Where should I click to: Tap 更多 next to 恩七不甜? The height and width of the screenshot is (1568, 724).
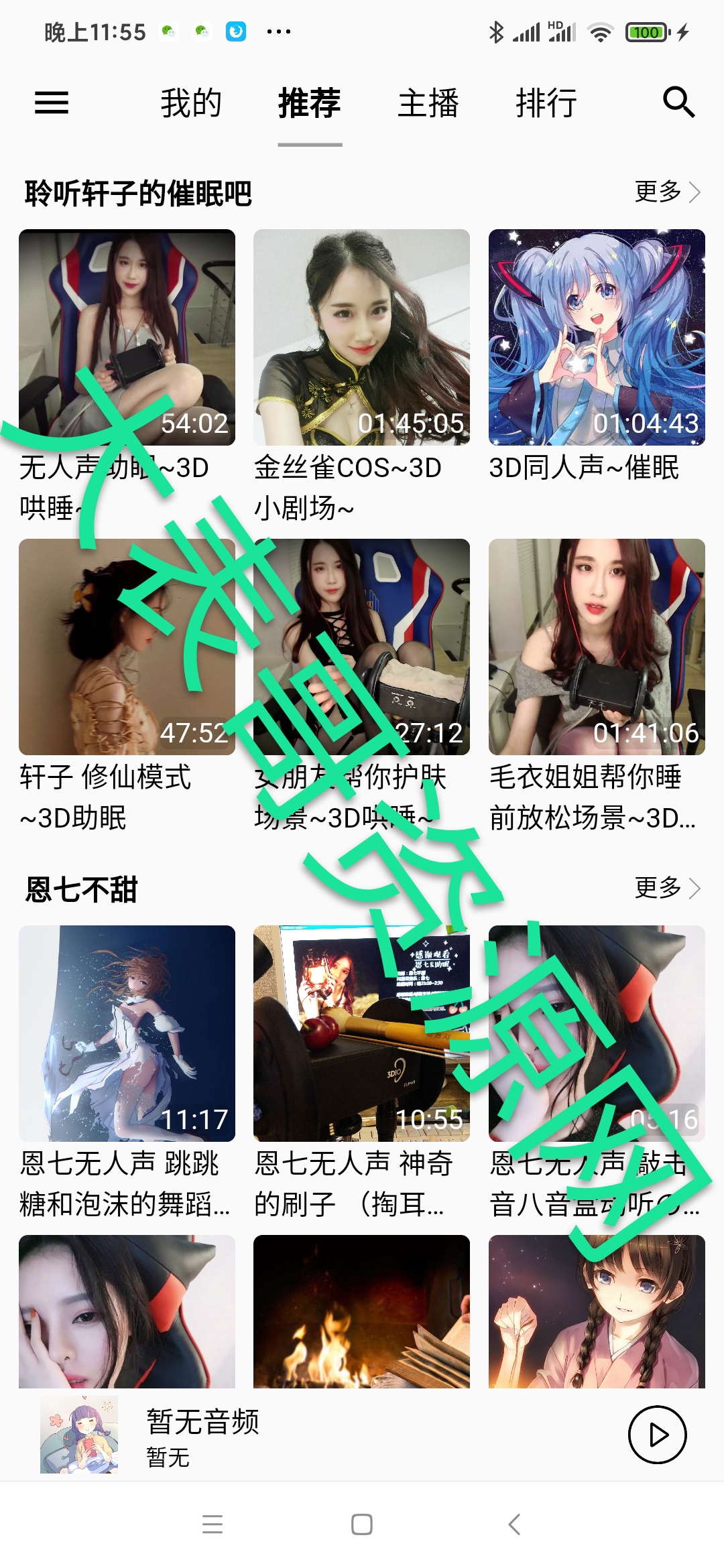(667, 889)
